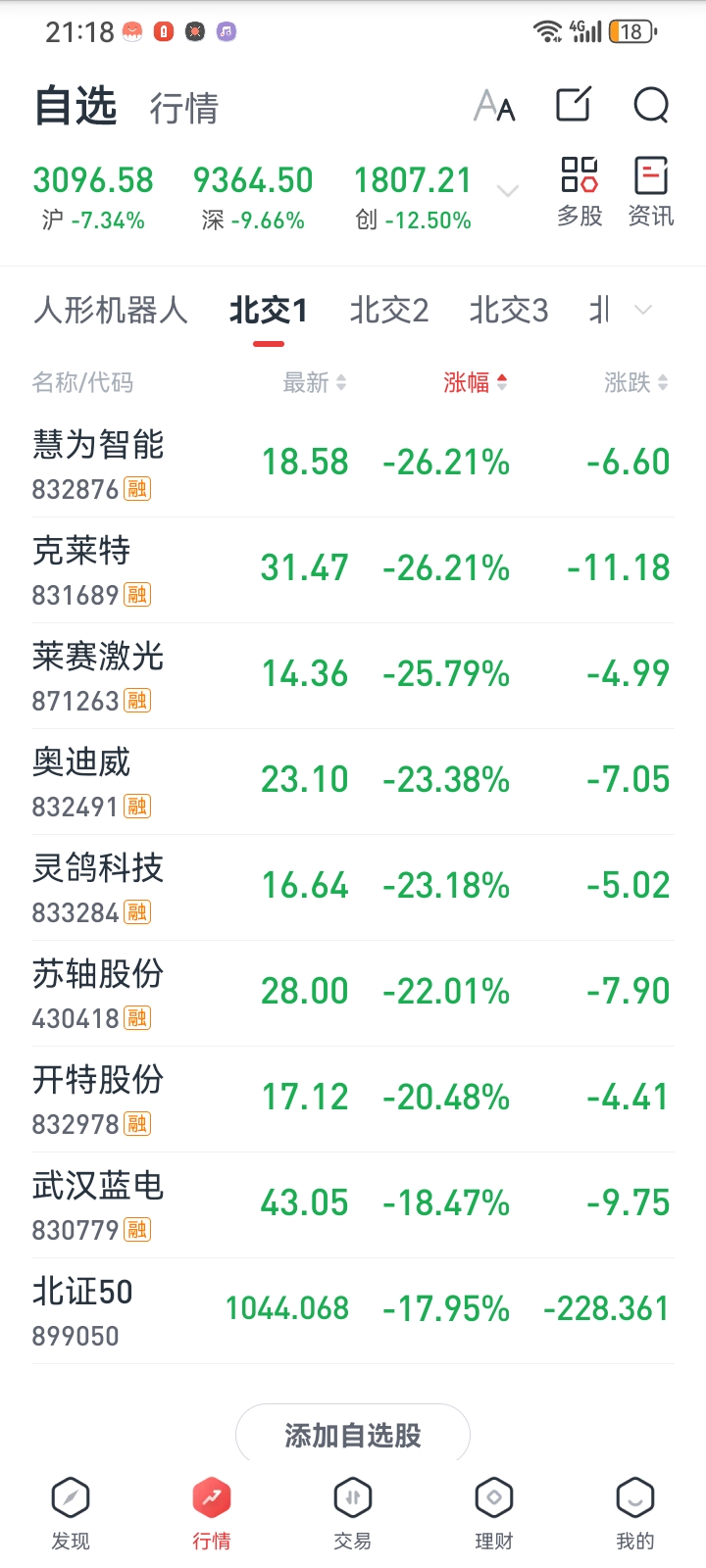Sort the list by 涨幅 percentage
706x1568 pixels.
point(475,382)
